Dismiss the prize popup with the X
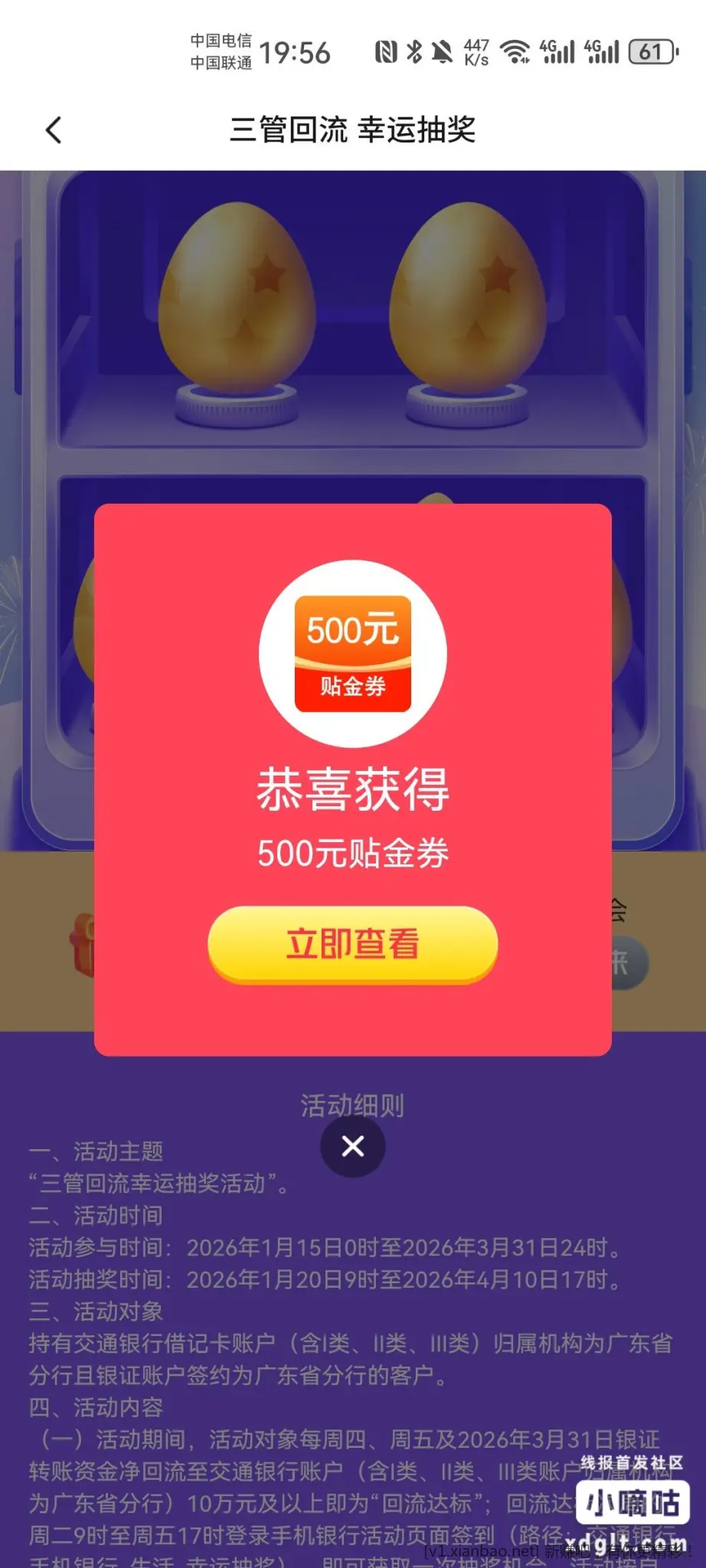706x1568 pixels. [353, 1146]
